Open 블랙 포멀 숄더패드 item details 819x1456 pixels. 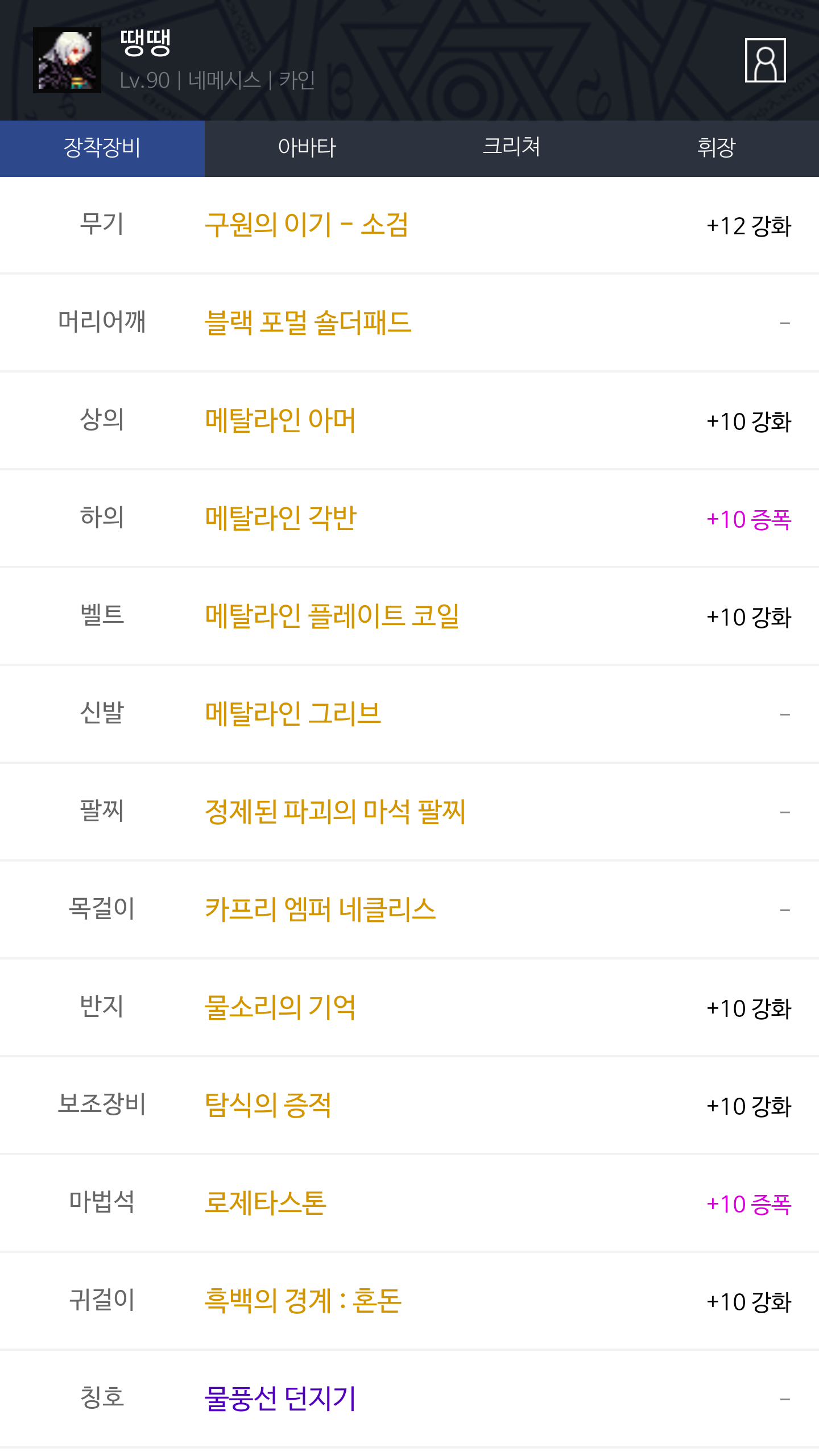point(308,323)
